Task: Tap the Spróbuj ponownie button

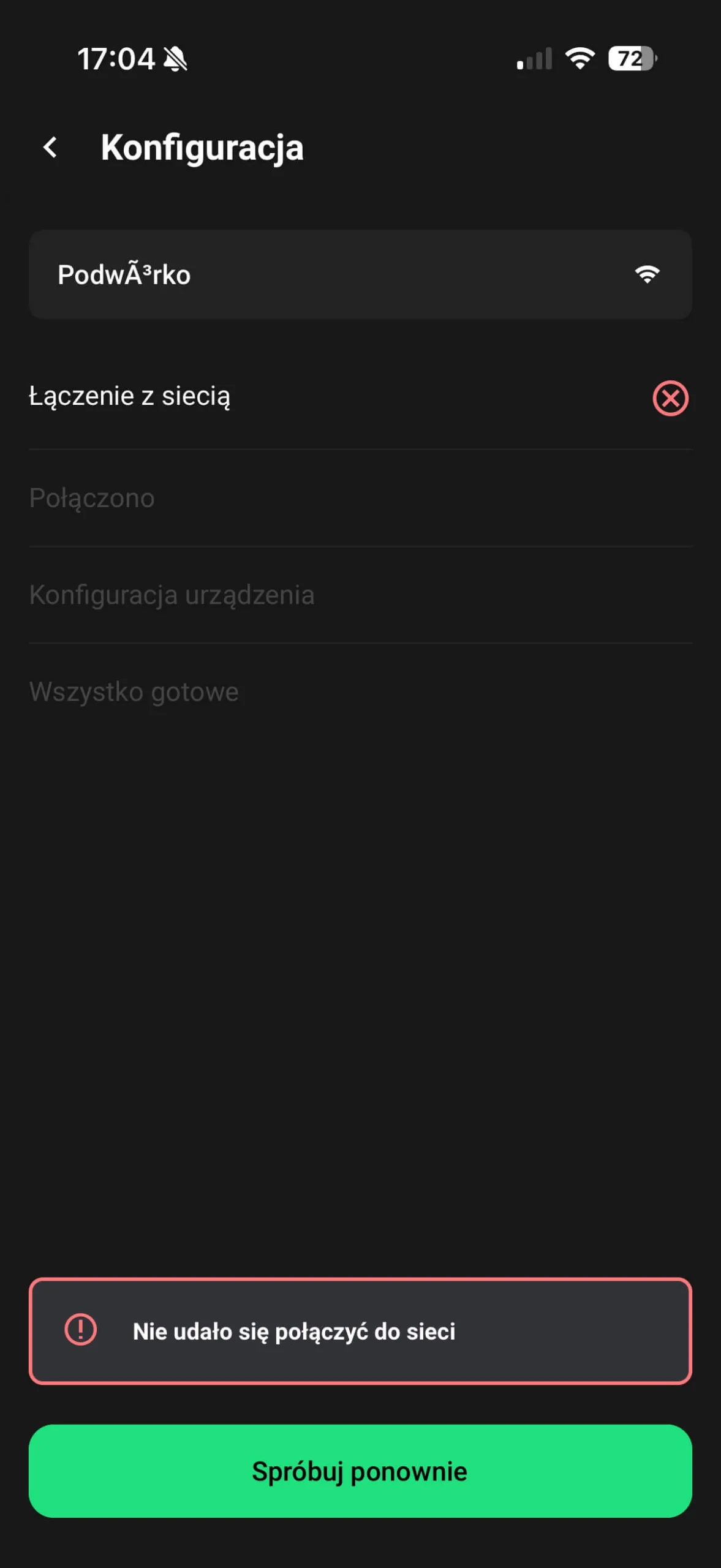Action: 360,1471
